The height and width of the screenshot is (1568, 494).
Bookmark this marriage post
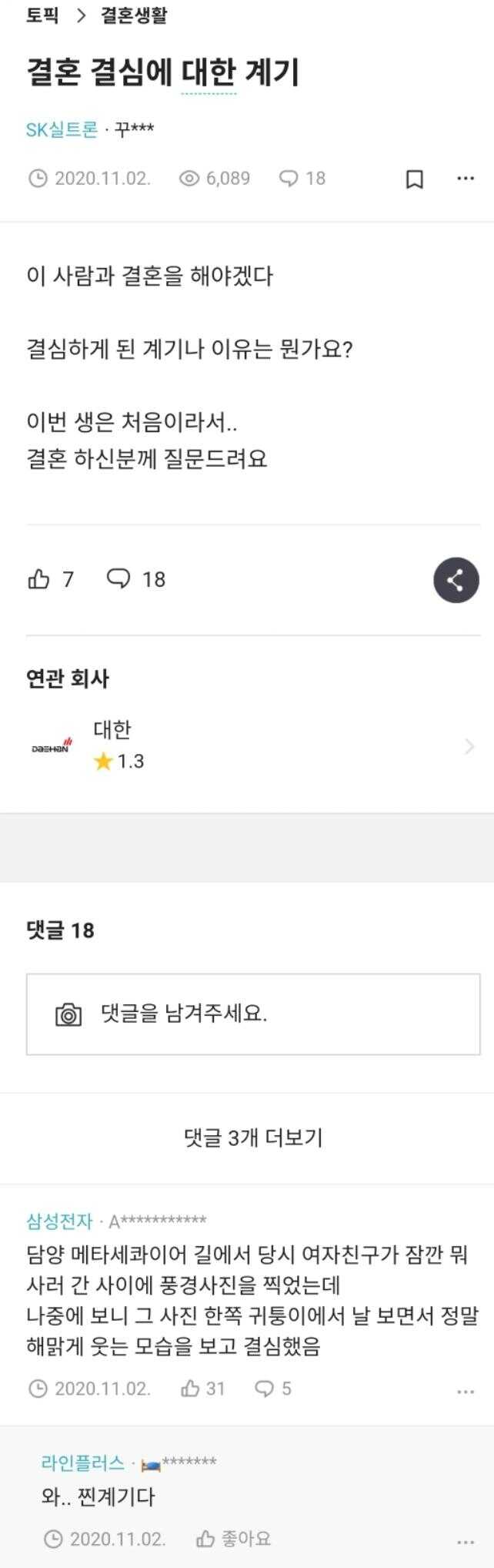pos(414,179)
